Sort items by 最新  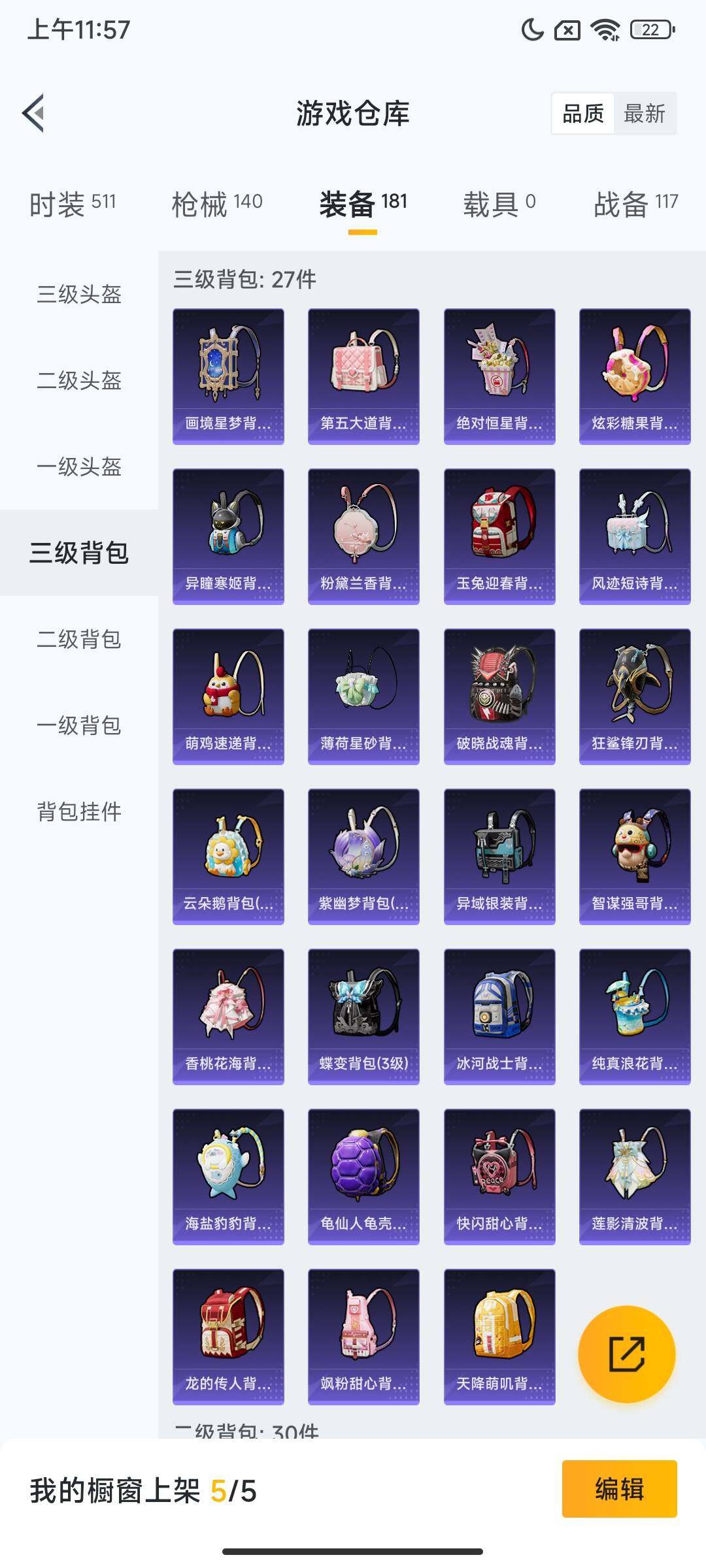click(644, 114)
